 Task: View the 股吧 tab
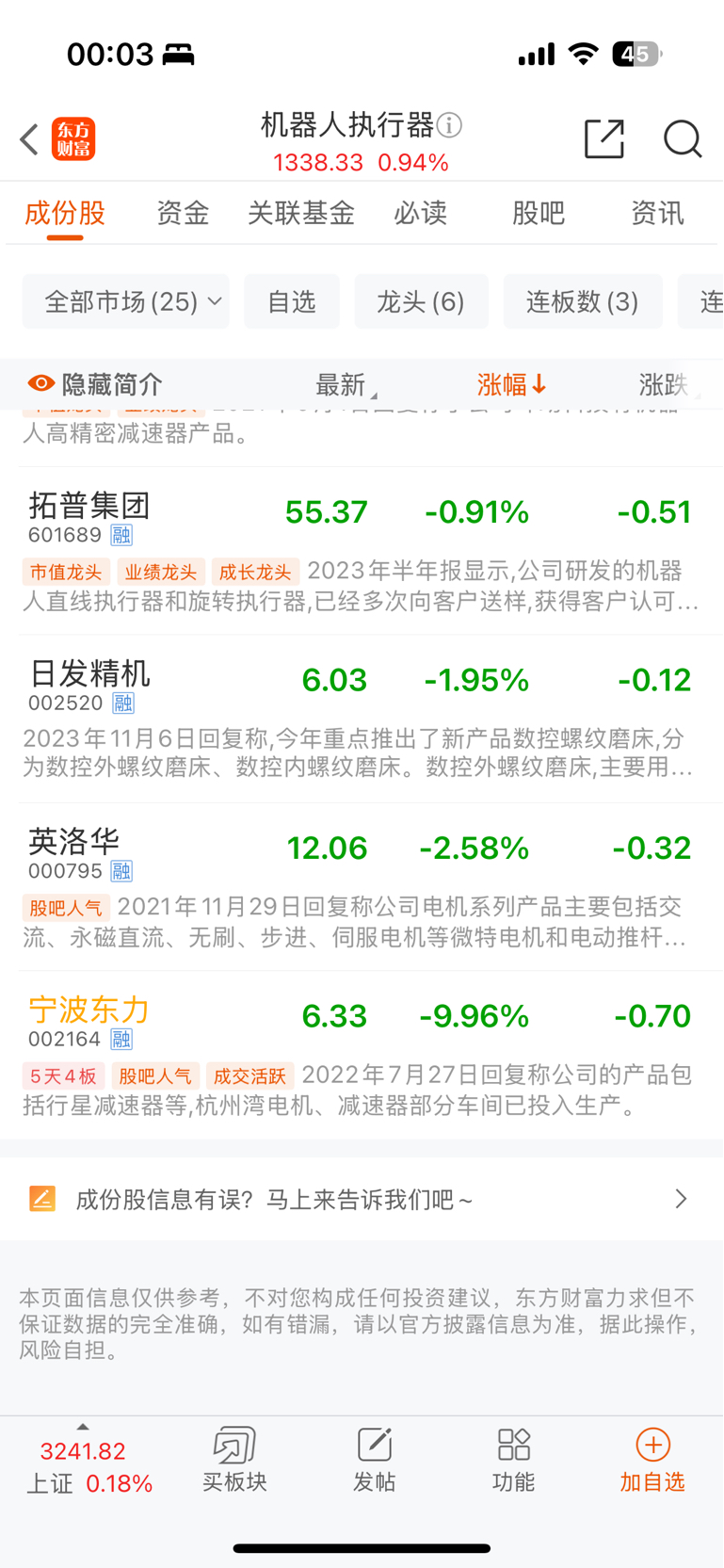tap(539, 214)
